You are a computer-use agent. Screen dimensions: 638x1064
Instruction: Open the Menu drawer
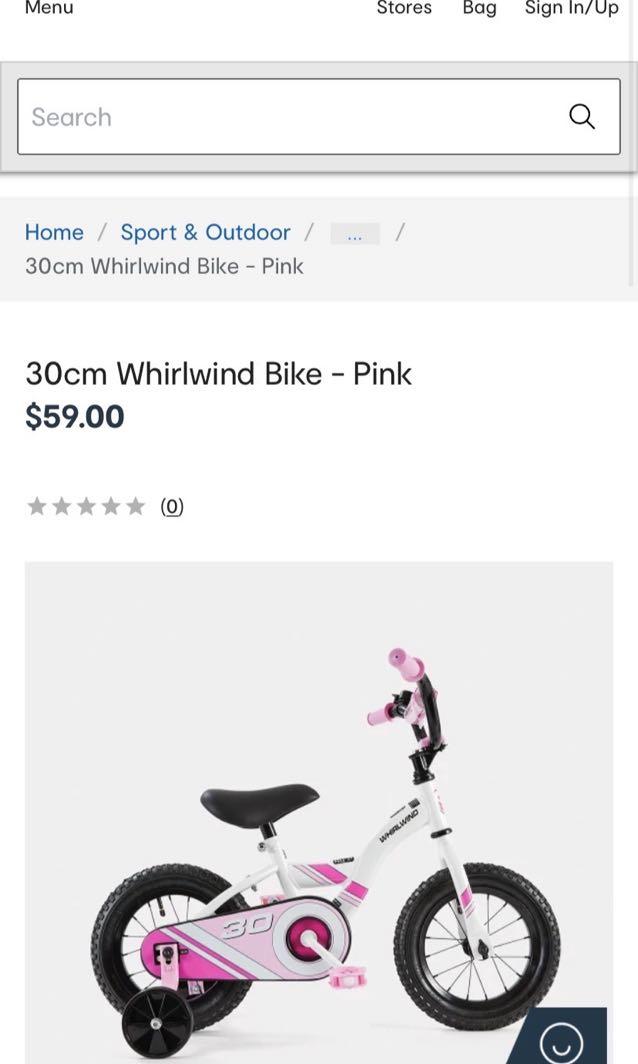(x=49, y=8)
